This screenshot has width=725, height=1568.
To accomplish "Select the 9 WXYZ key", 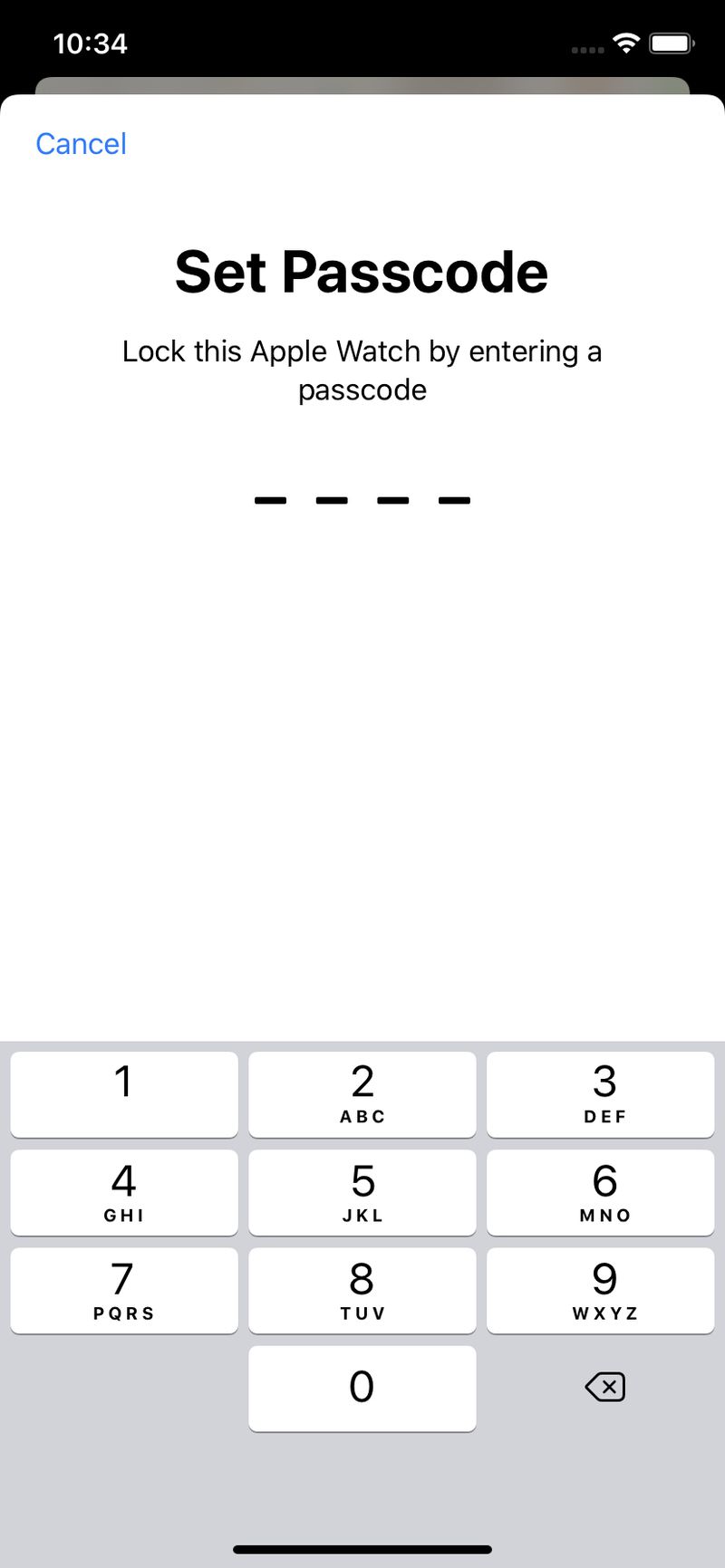I will pyautogui.click(x=600, y=1290).
